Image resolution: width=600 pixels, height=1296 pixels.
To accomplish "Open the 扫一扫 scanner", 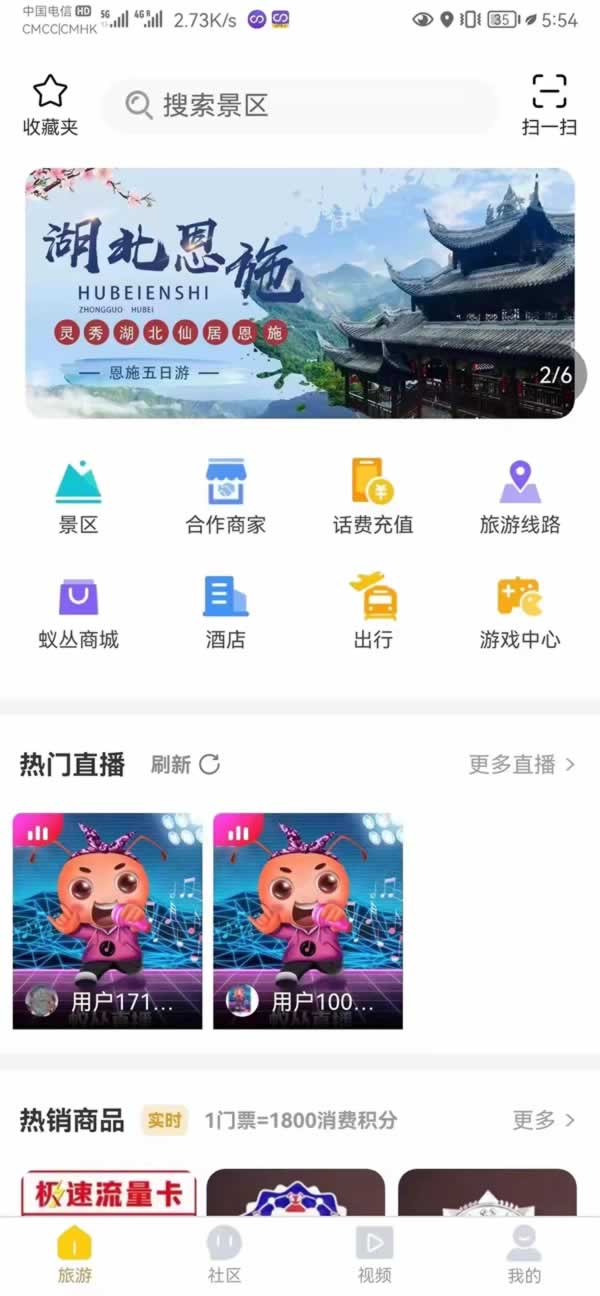I will coord(549,104).
